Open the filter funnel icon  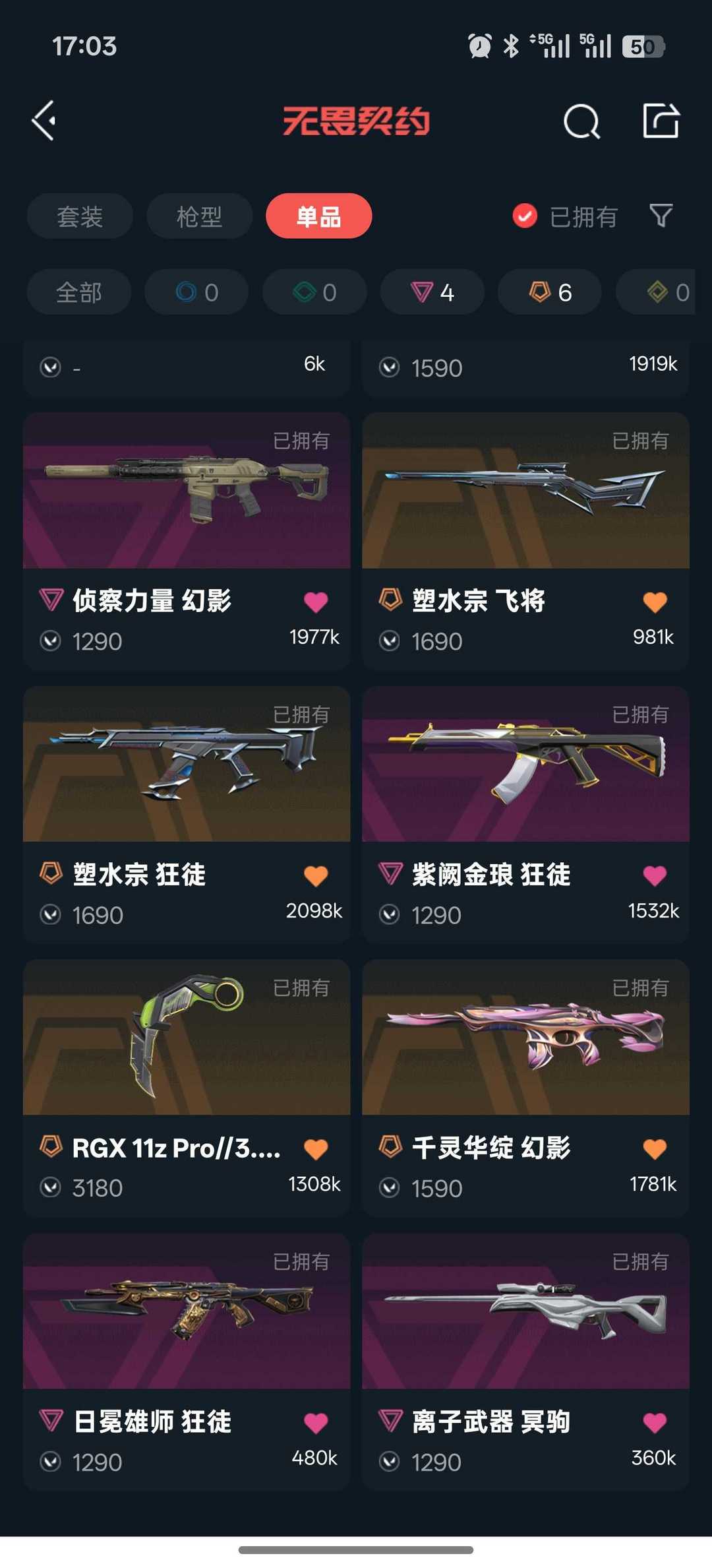pyautogui.click(x=661, y=216)
